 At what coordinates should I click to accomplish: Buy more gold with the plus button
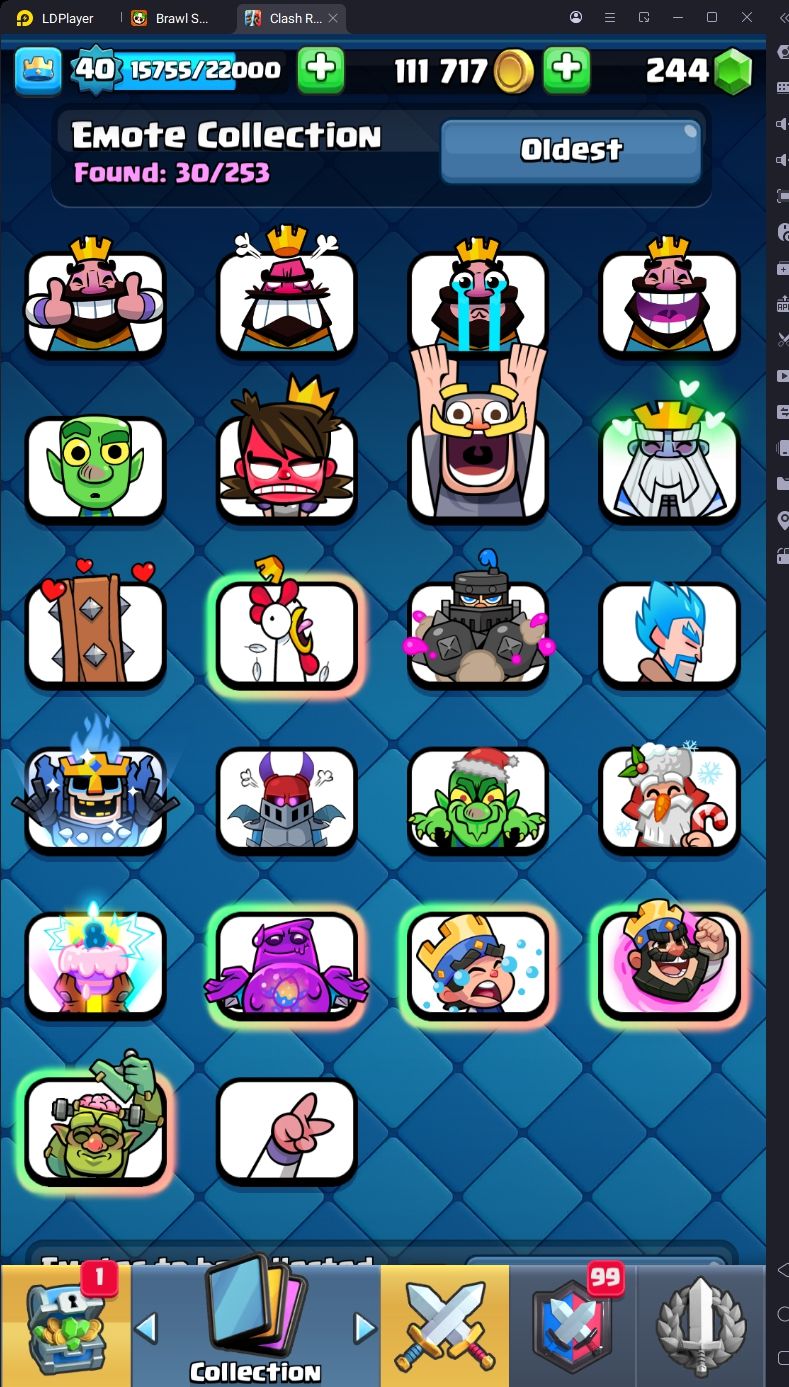(566, 70)
